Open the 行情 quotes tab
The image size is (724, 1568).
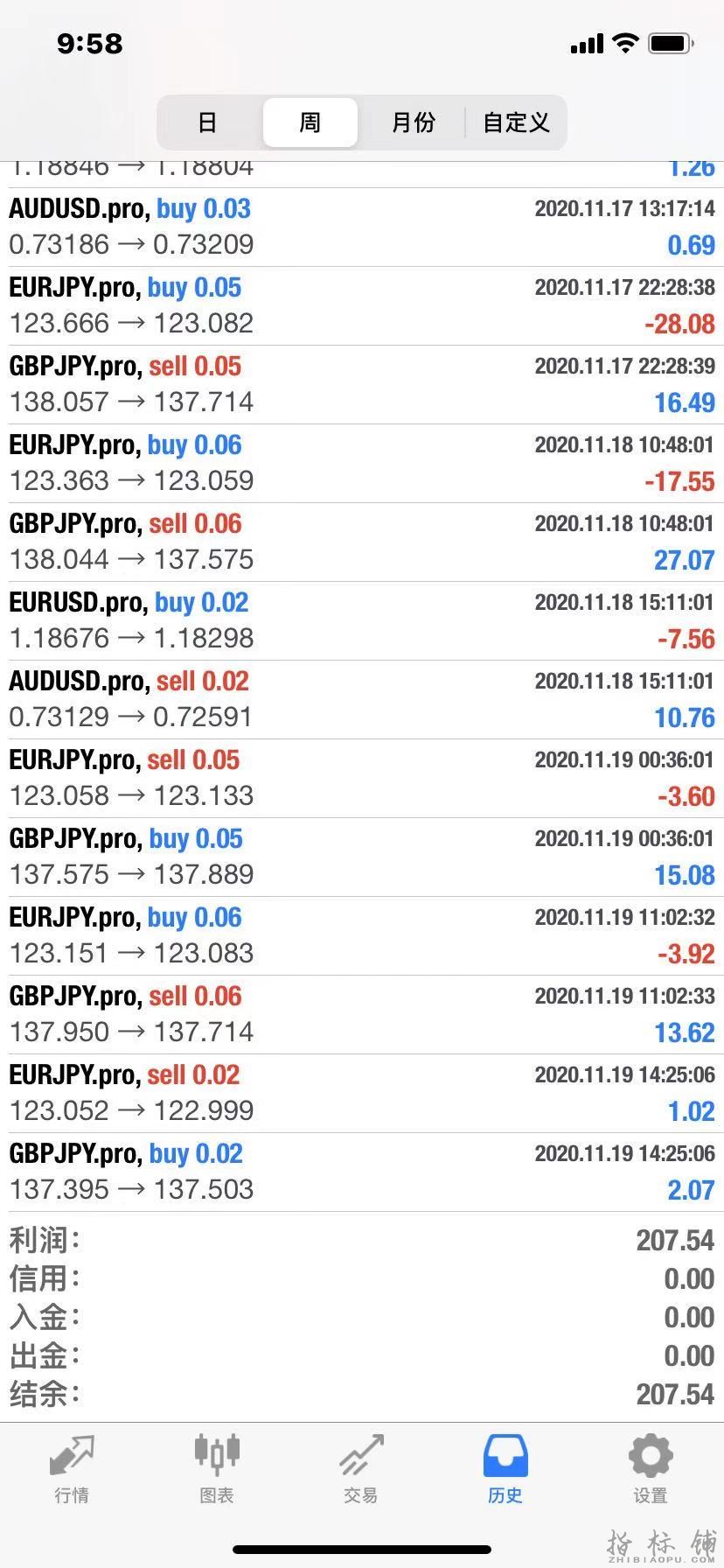click(x=72, y=1470)
